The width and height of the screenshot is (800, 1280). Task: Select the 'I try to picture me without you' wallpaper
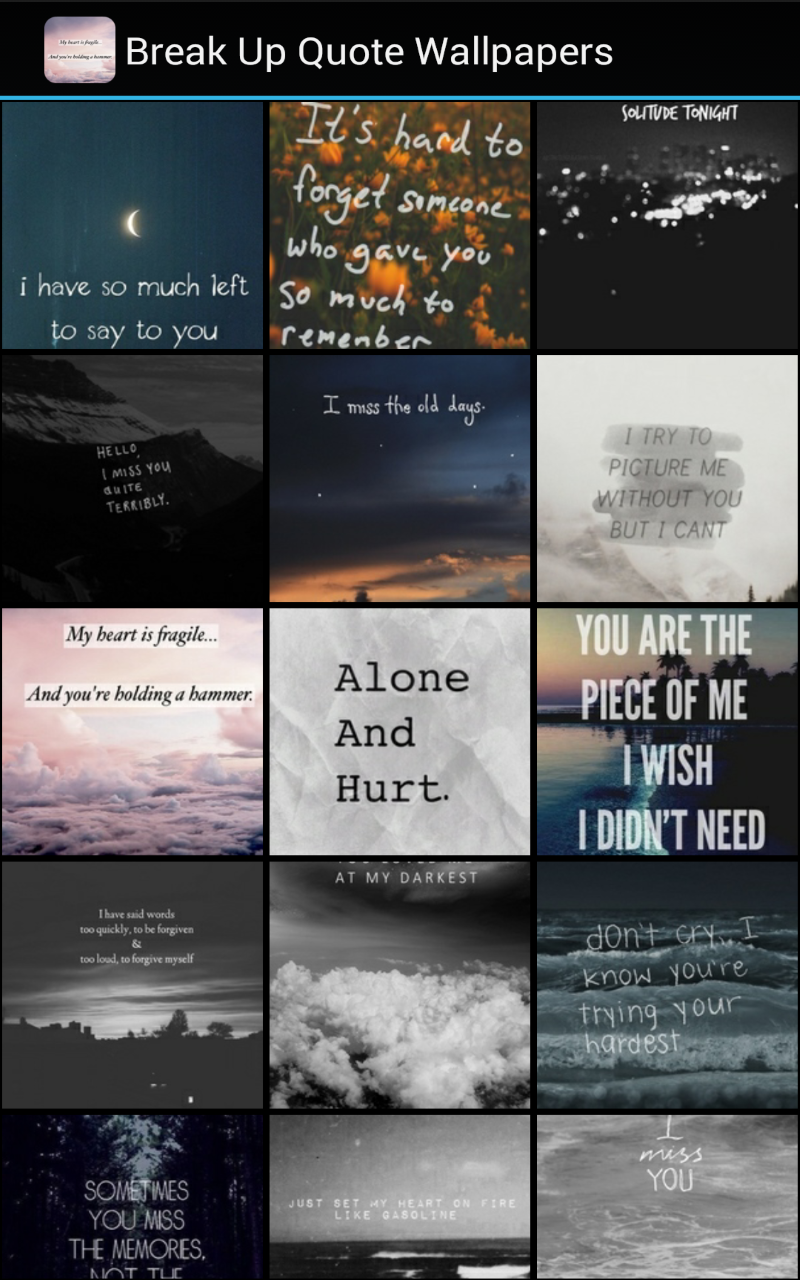click(x=666, y=479)
